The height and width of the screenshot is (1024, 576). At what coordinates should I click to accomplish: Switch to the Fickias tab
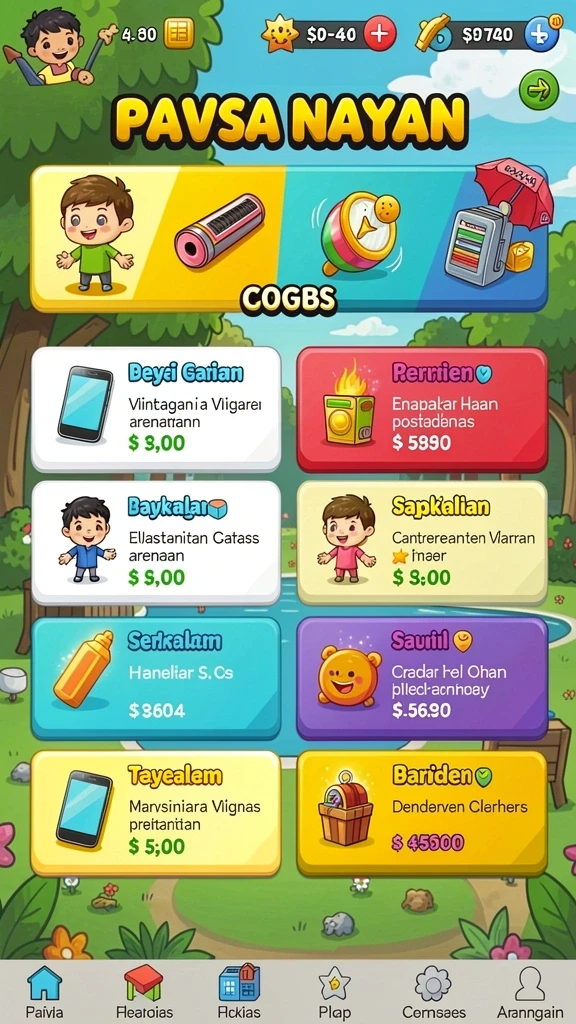coord(239,993)
